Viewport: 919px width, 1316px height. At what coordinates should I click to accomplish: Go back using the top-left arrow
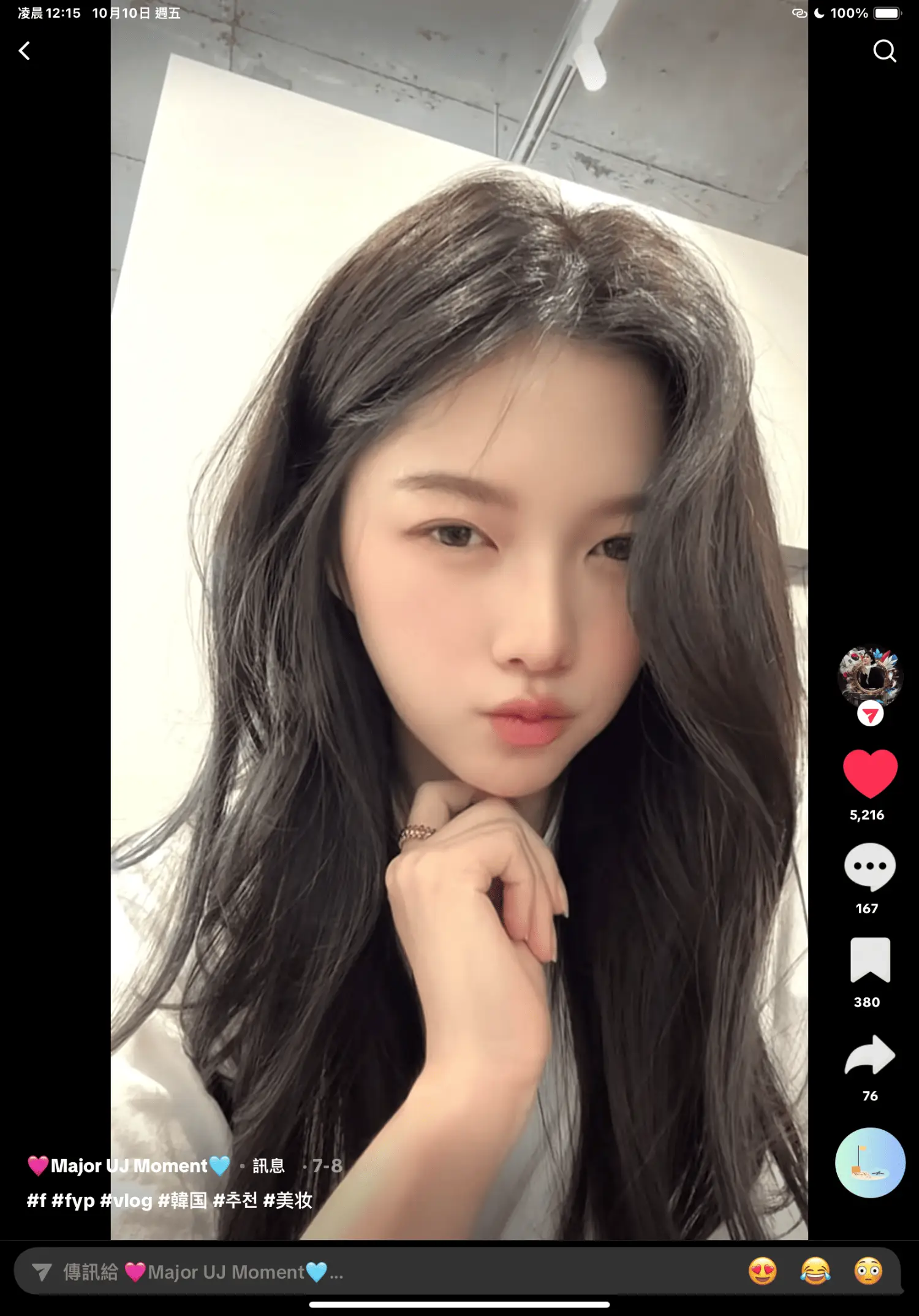click(25, 51)
